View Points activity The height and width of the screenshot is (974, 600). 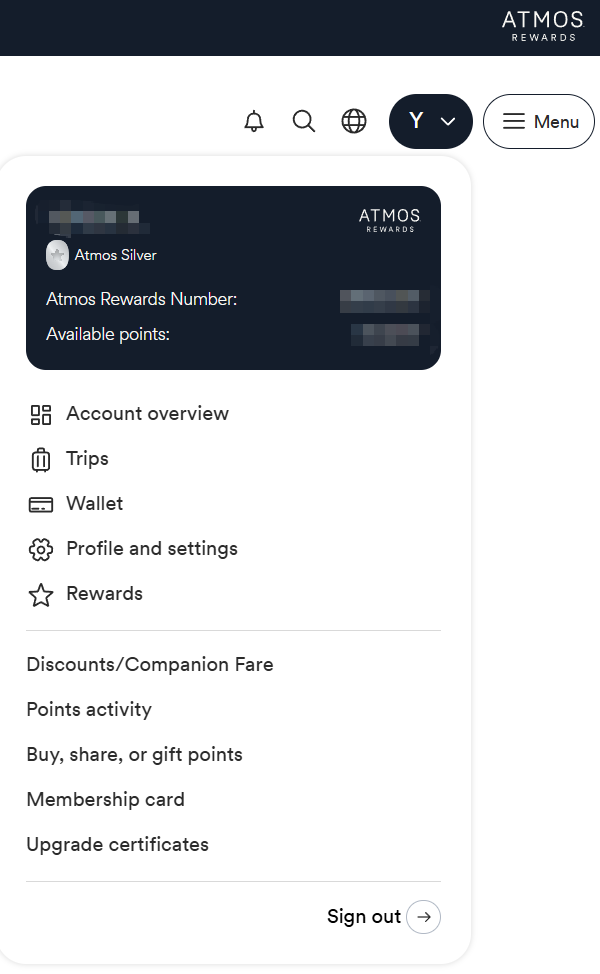pyautogui.click(x=89, y=709)
